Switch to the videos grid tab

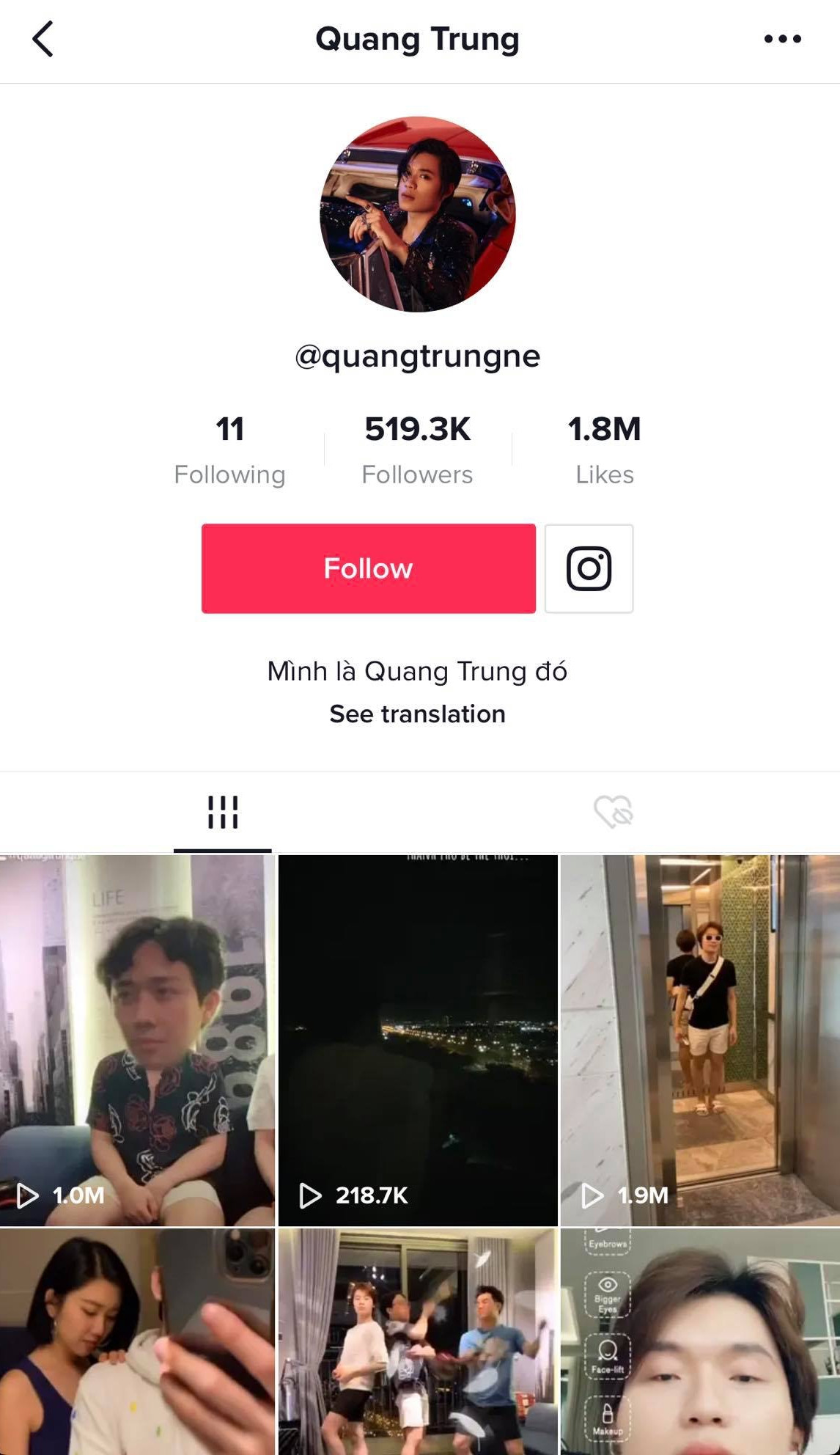point(222,811)
